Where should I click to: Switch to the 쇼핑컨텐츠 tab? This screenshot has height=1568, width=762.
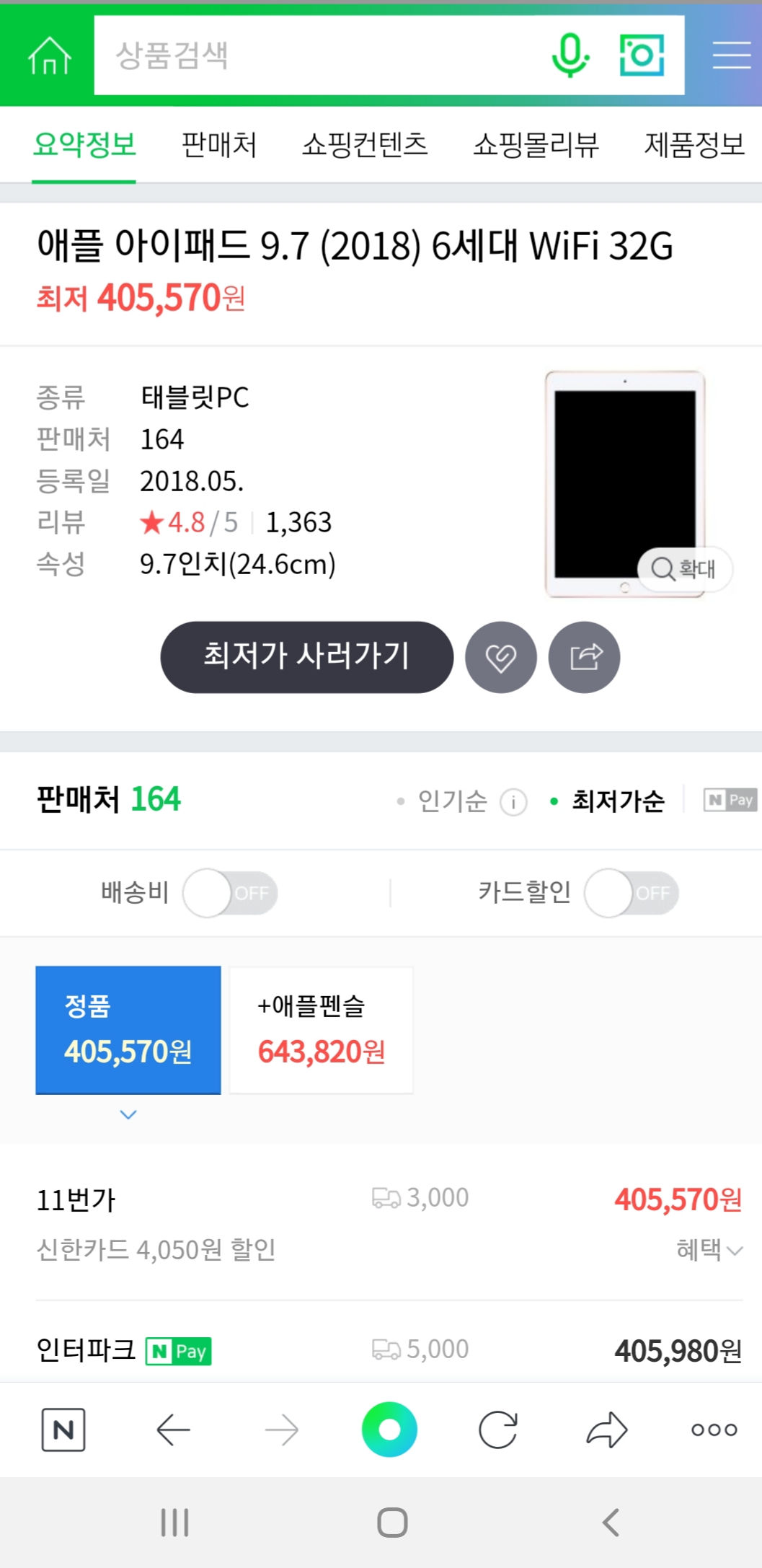click(365, 145)
